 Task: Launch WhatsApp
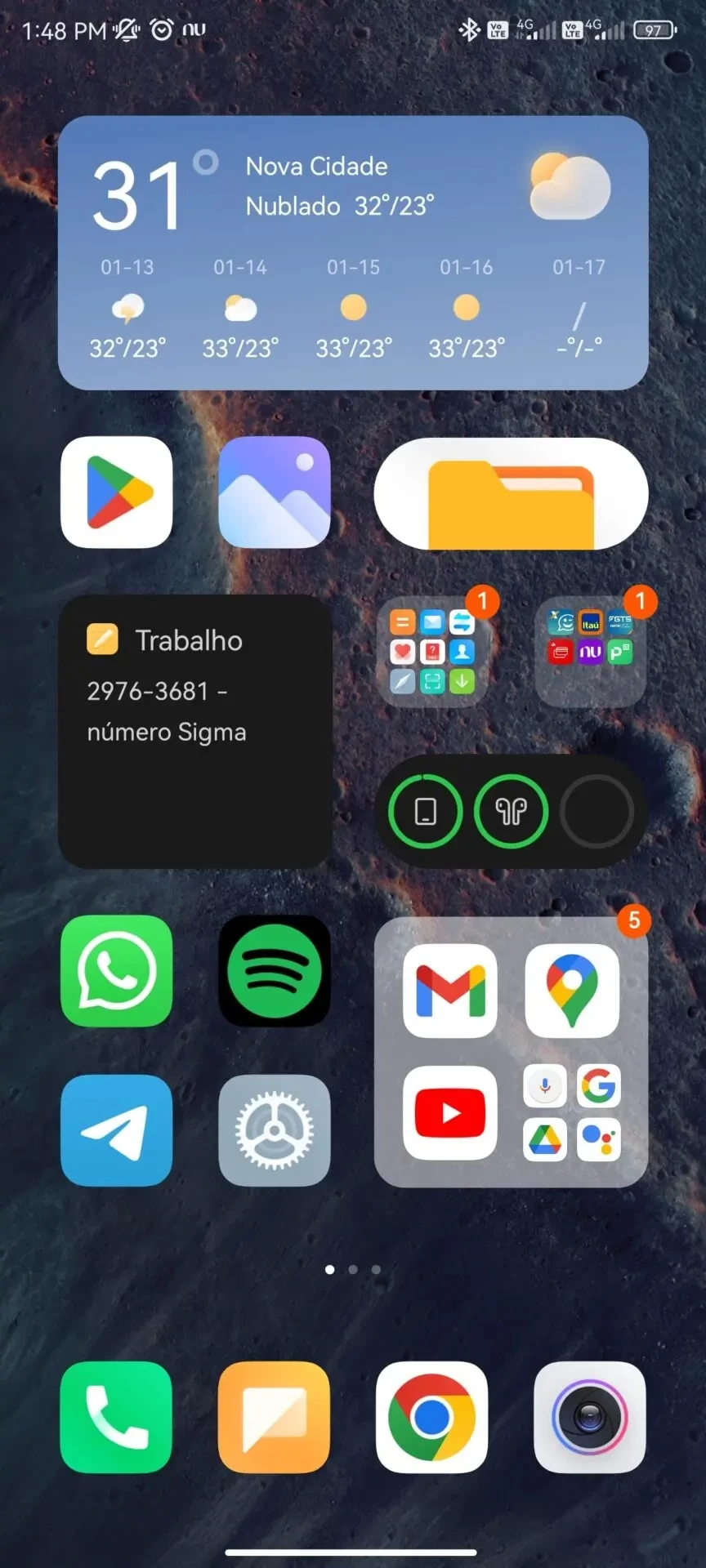[x=117, y=971]
